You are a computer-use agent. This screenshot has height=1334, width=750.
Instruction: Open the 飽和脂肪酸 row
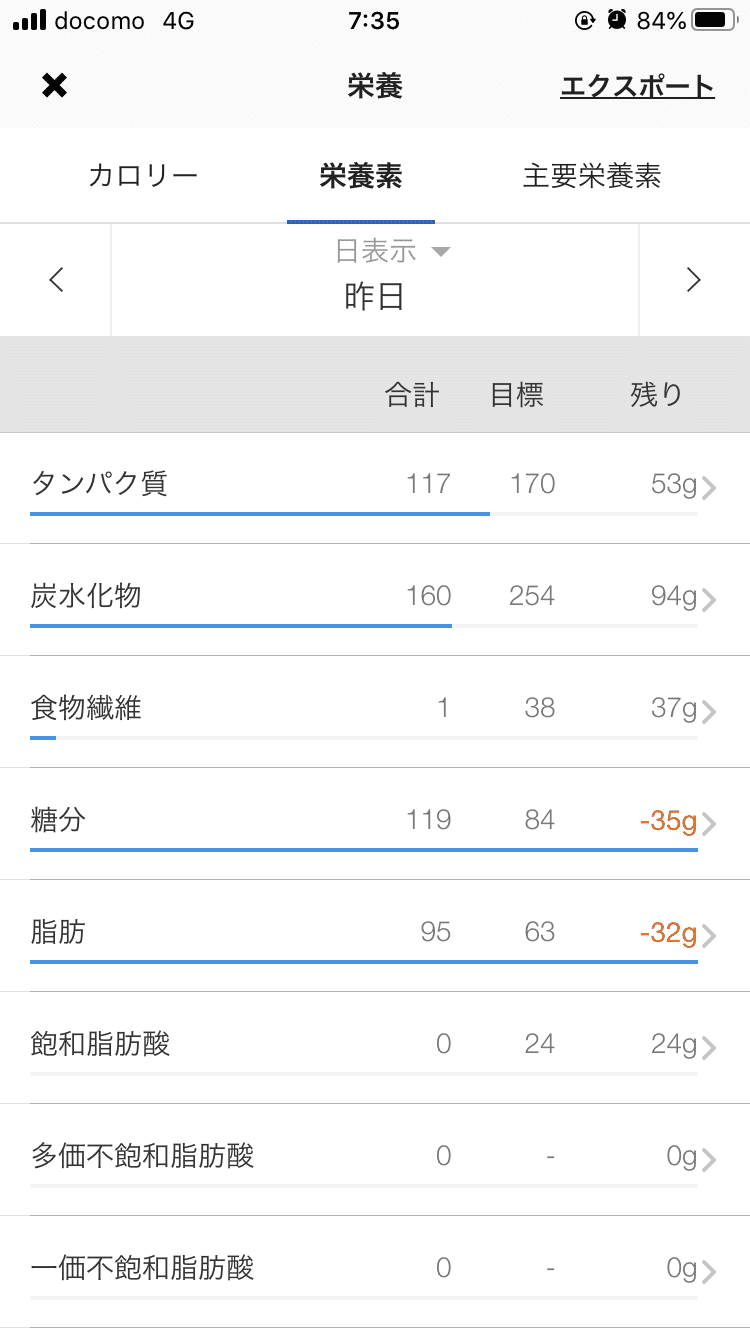[x=375, y=1048]
